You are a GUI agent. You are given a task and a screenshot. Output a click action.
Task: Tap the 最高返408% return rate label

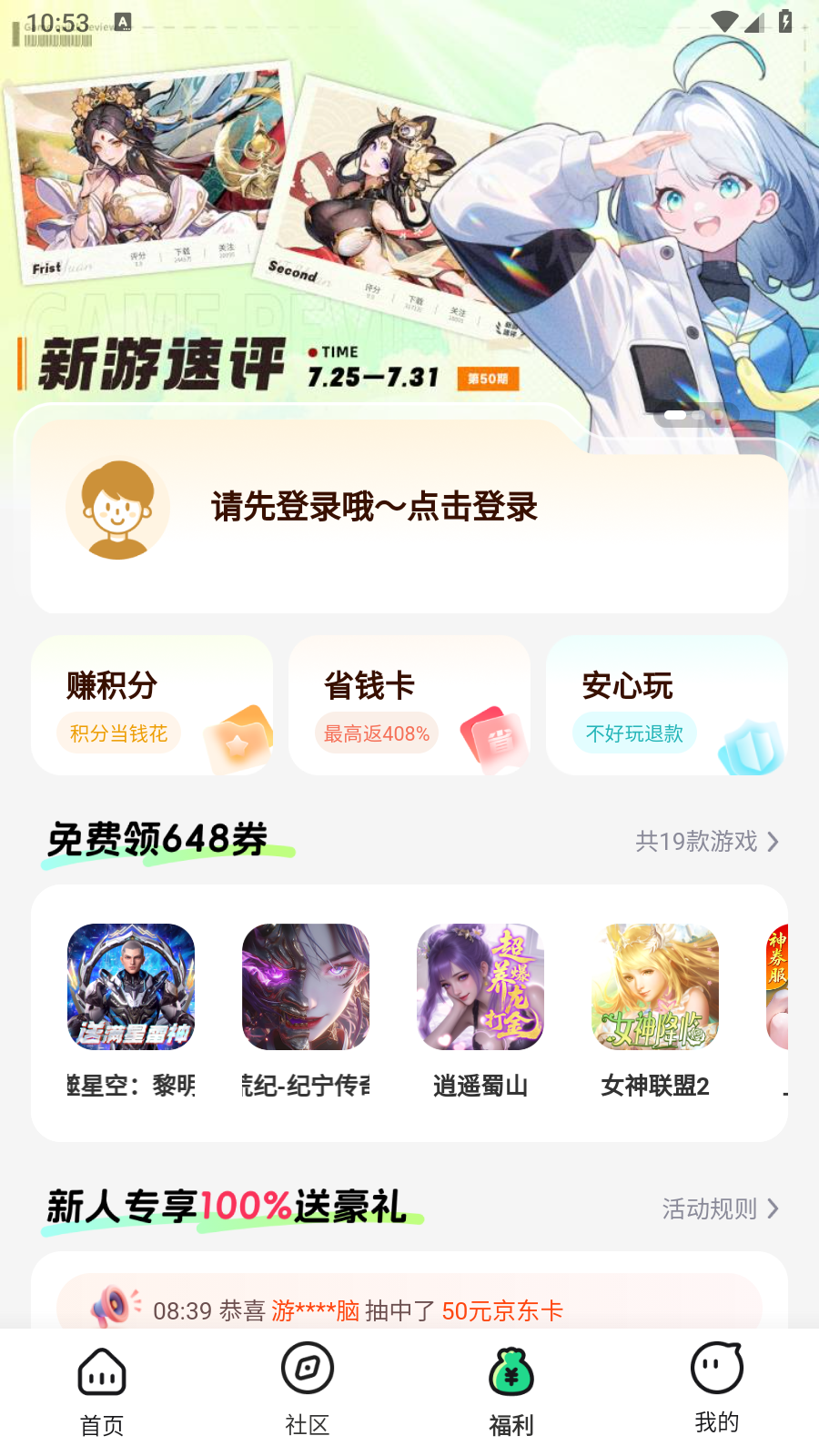click(376, 733)
